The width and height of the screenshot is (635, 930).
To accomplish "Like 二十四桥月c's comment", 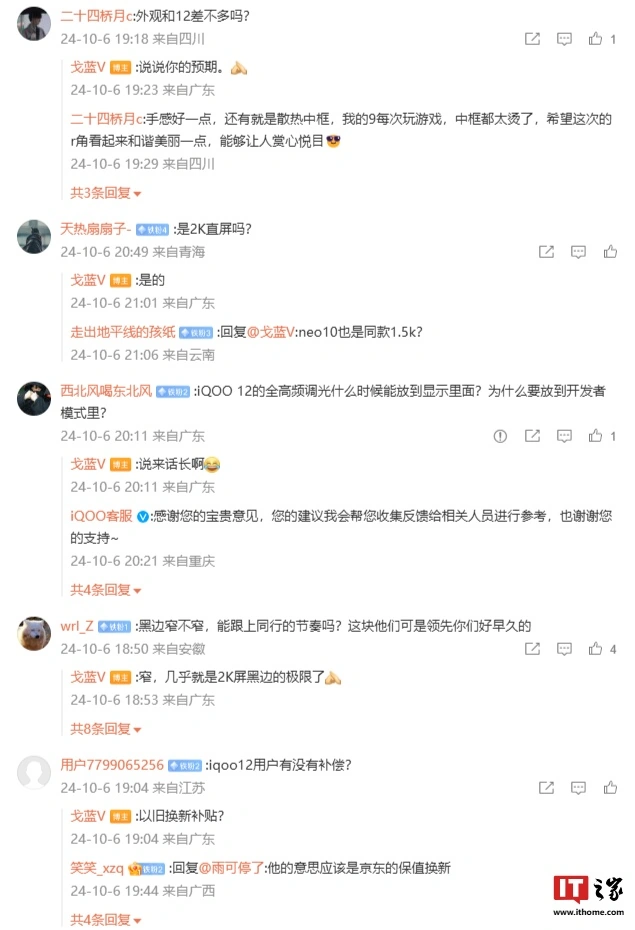I will [x=596, y=39].
